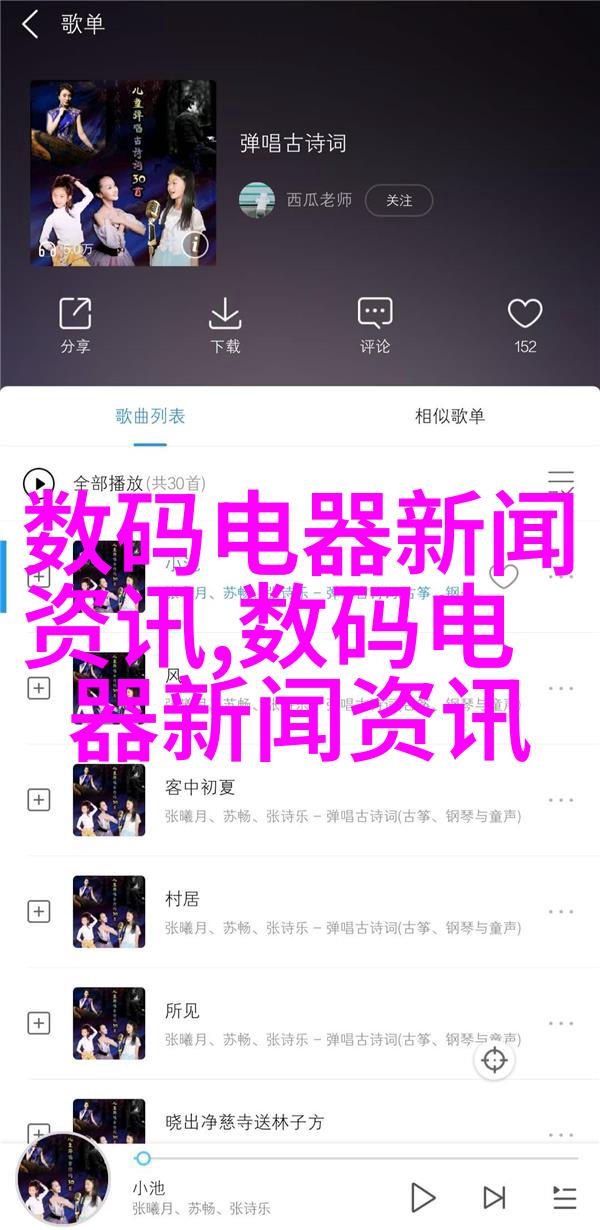Add 村居 using its plus icon

pos(39,912)
